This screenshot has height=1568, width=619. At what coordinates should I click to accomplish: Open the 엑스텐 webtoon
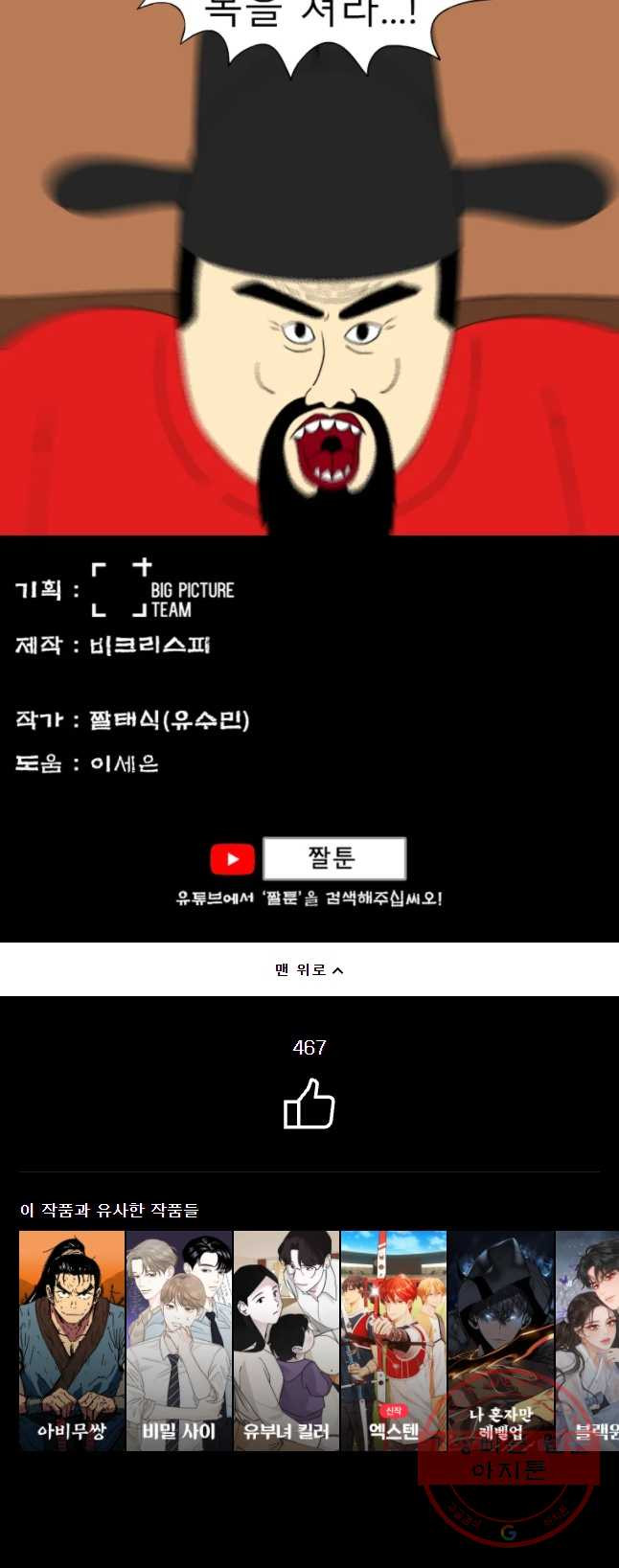[394, 1340]
